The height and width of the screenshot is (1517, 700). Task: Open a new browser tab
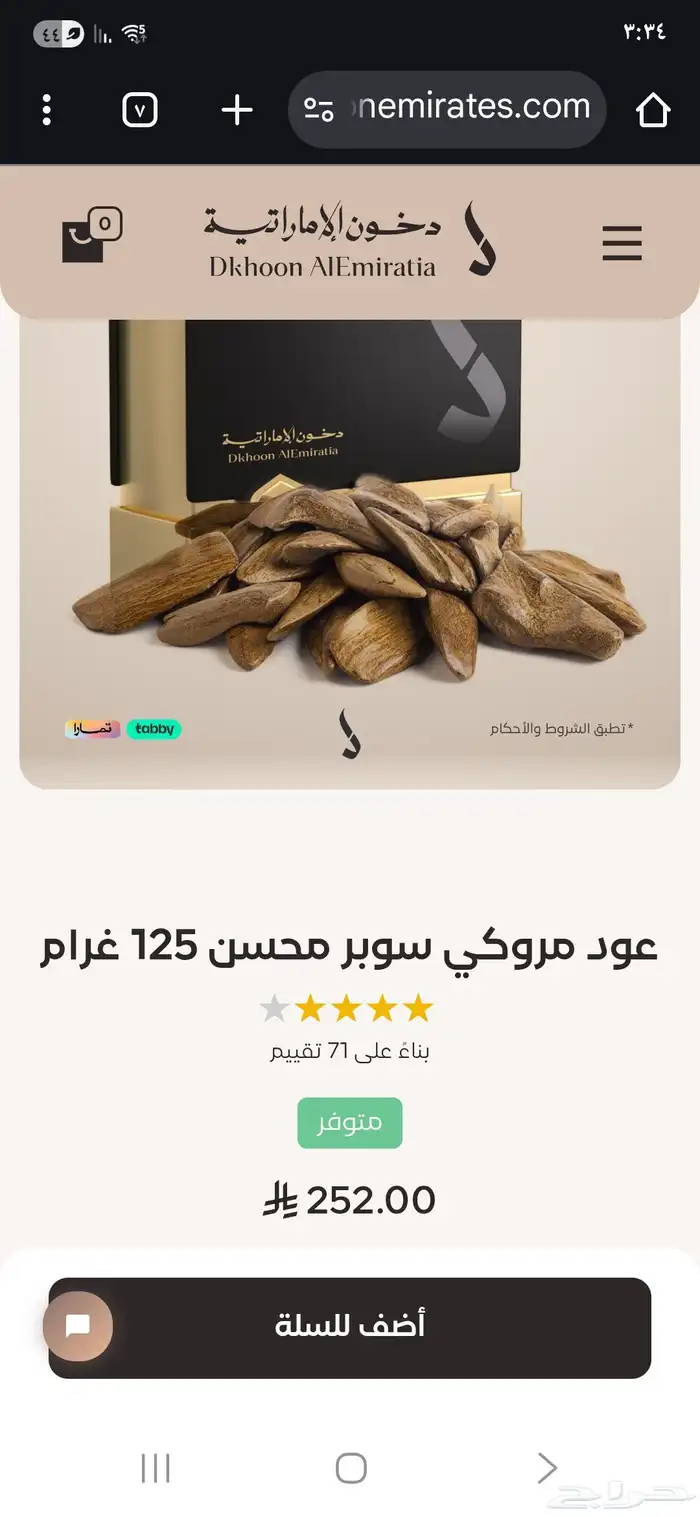pyautogui.click(x=236, y=109)
